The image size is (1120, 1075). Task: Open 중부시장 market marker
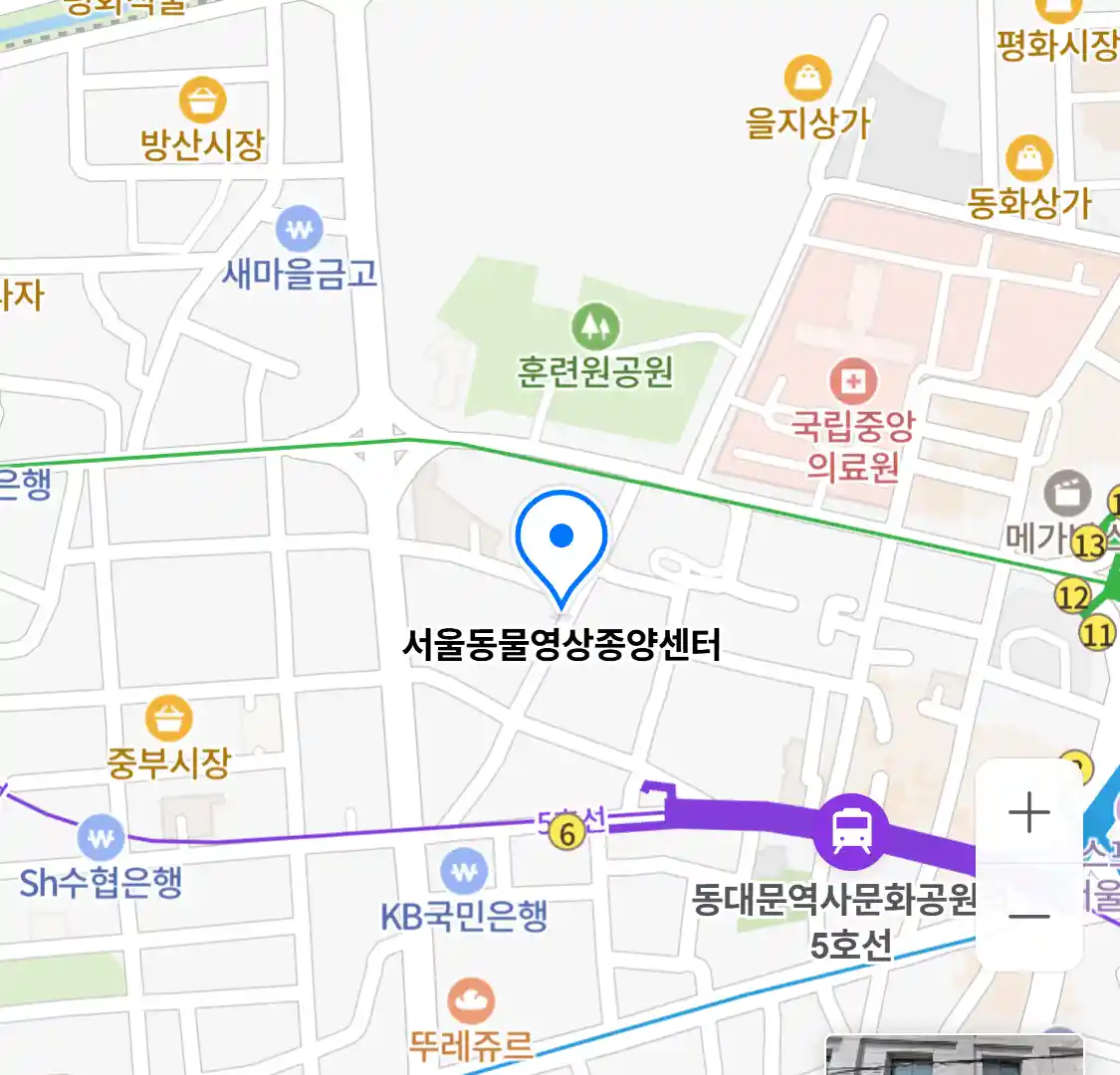point(168,719)
